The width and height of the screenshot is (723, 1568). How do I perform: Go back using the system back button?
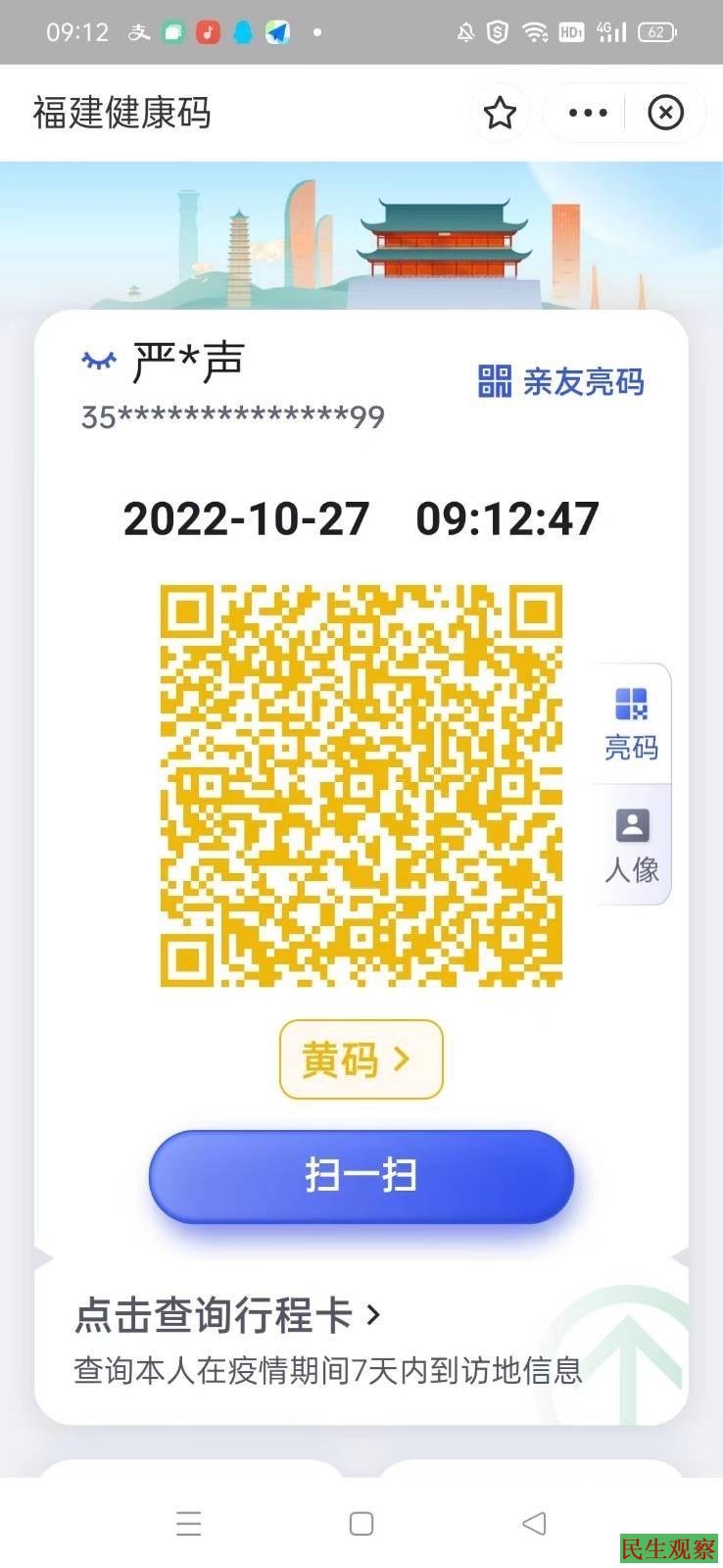click(x=534, y=1523)
